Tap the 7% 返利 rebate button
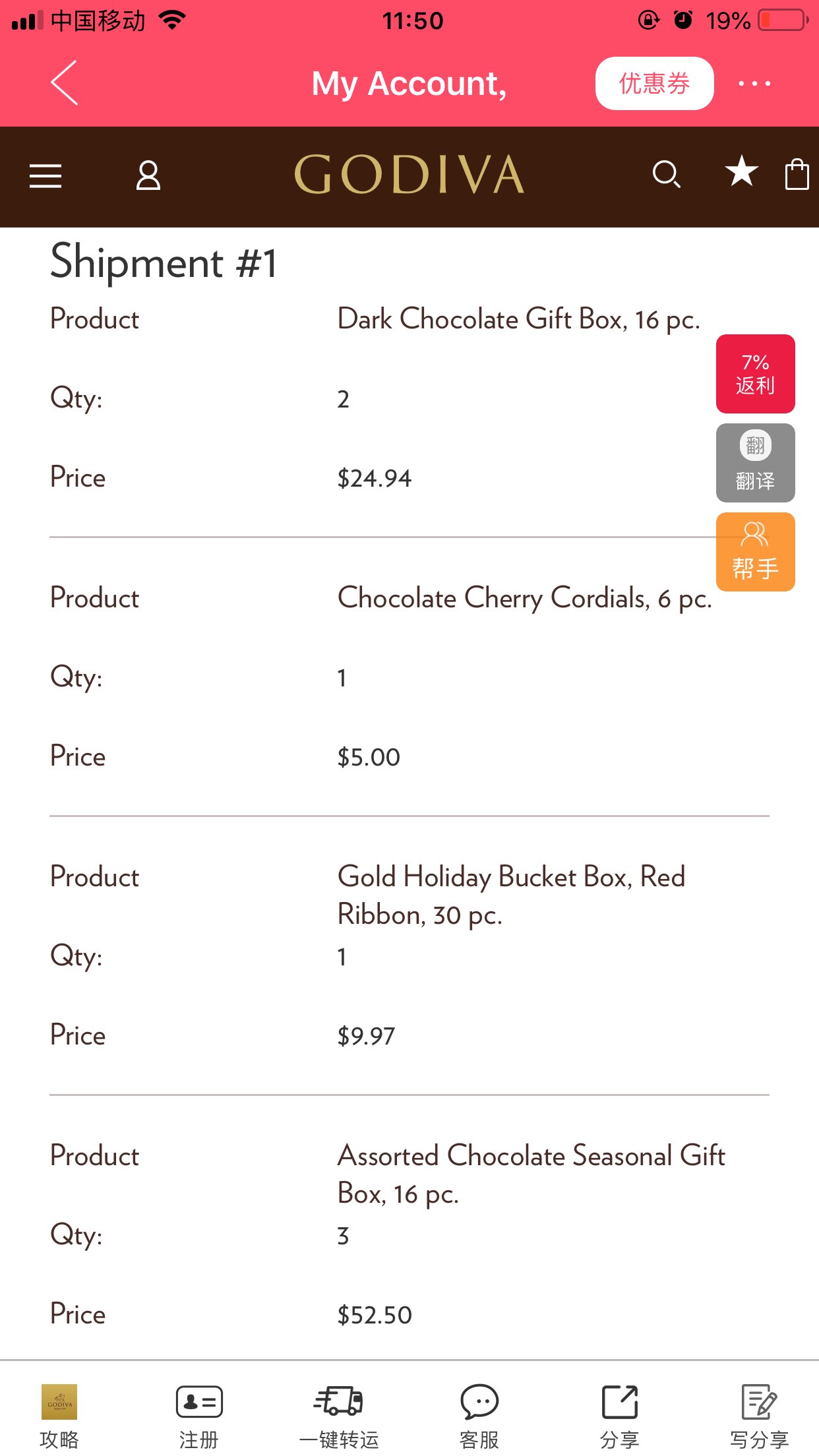This screenshot has height=1456, width=819. pos(756,374)
